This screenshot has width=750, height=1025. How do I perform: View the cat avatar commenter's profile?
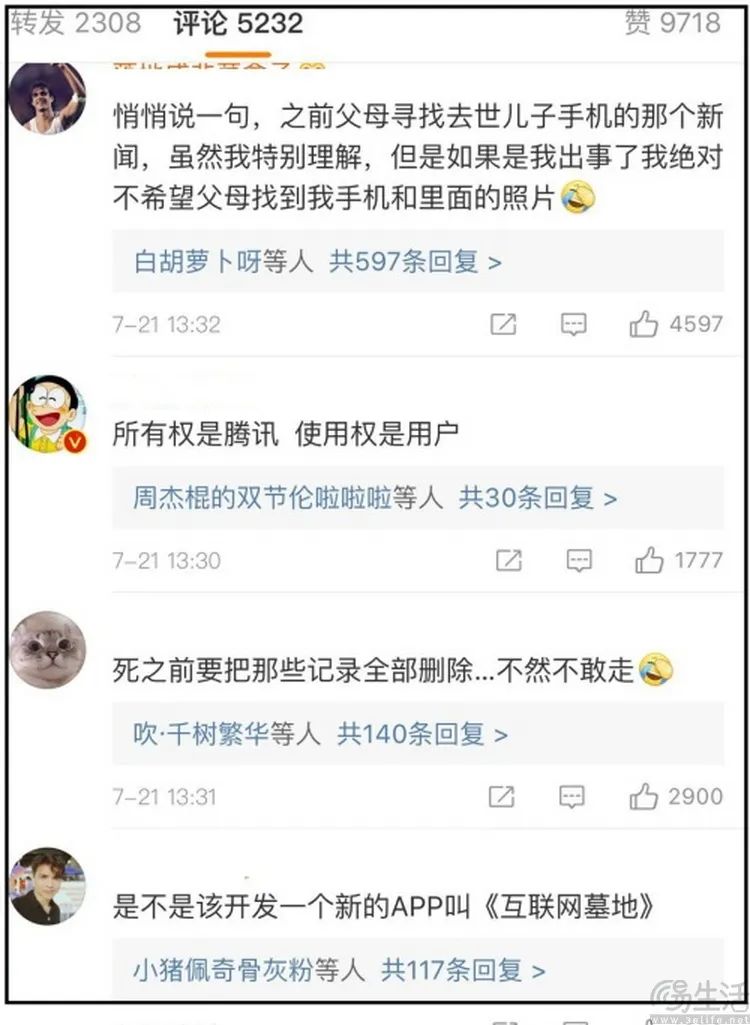pyautogui.click(x=47, y=650)
